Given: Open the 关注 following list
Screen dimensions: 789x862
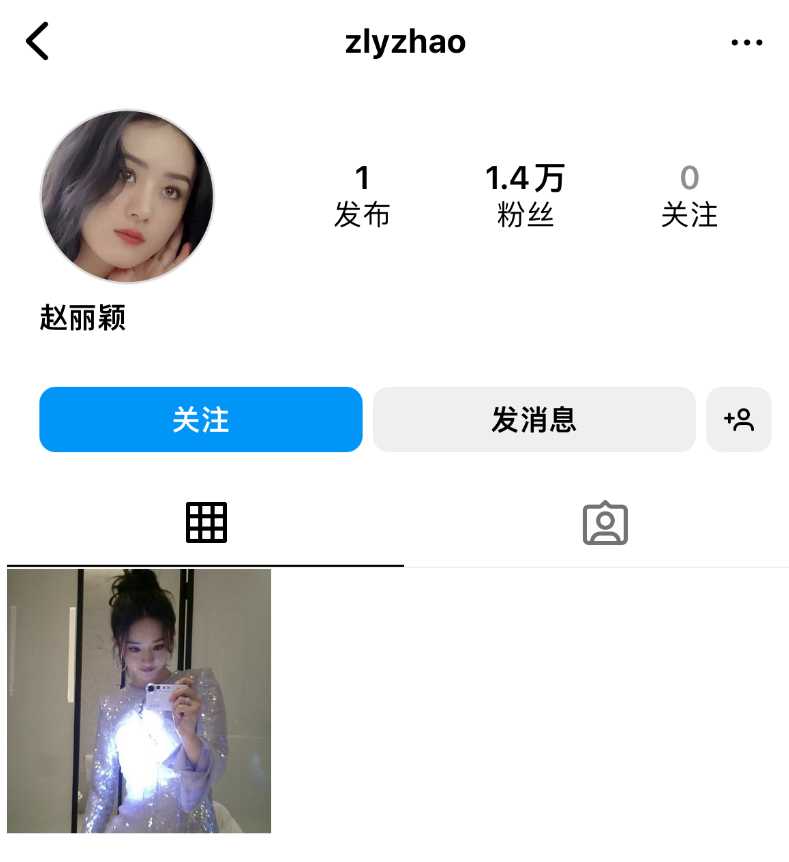Looking at the screenshot, I should 689,195.
